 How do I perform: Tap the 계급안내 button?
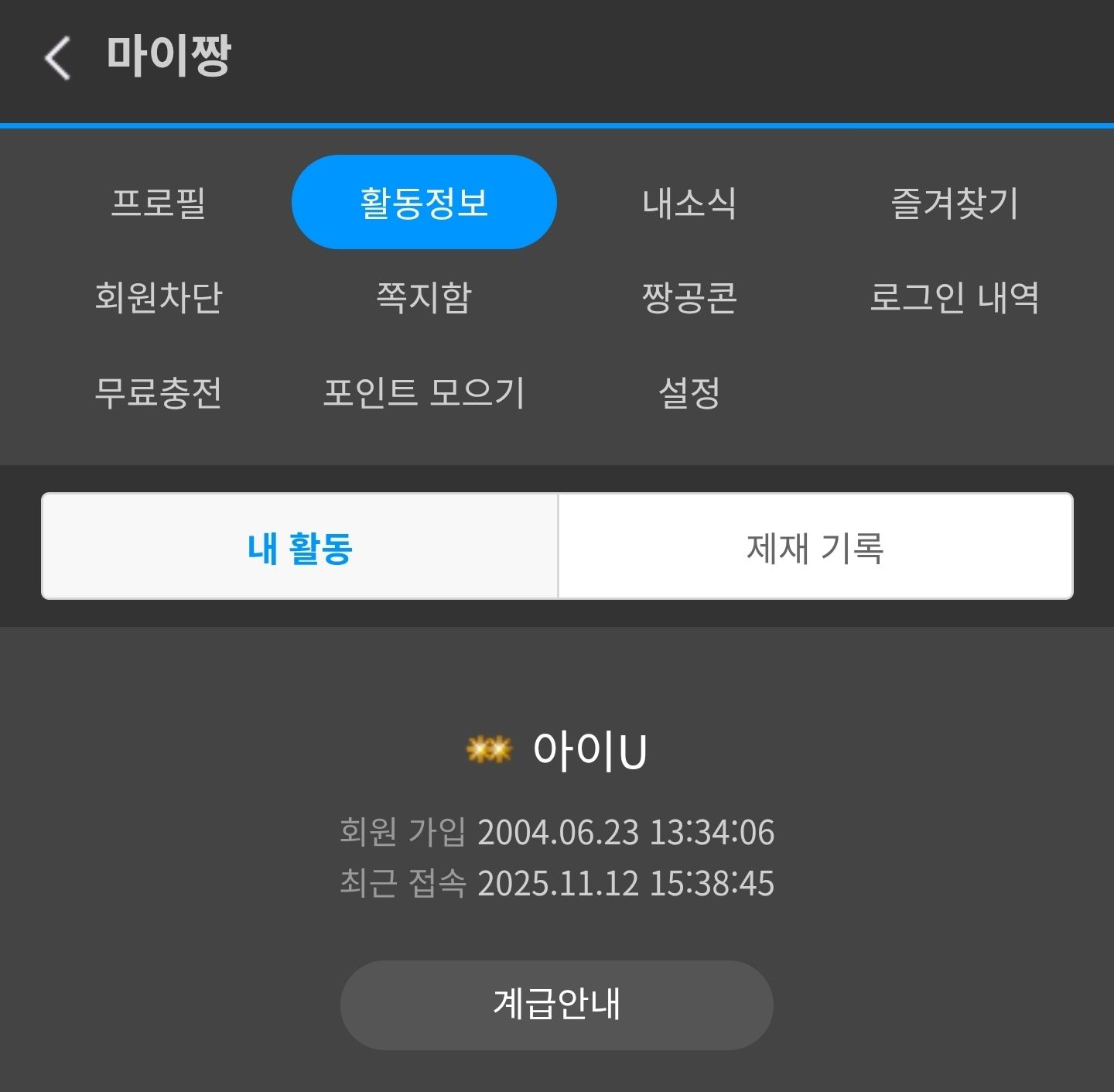pos(557,1005)
